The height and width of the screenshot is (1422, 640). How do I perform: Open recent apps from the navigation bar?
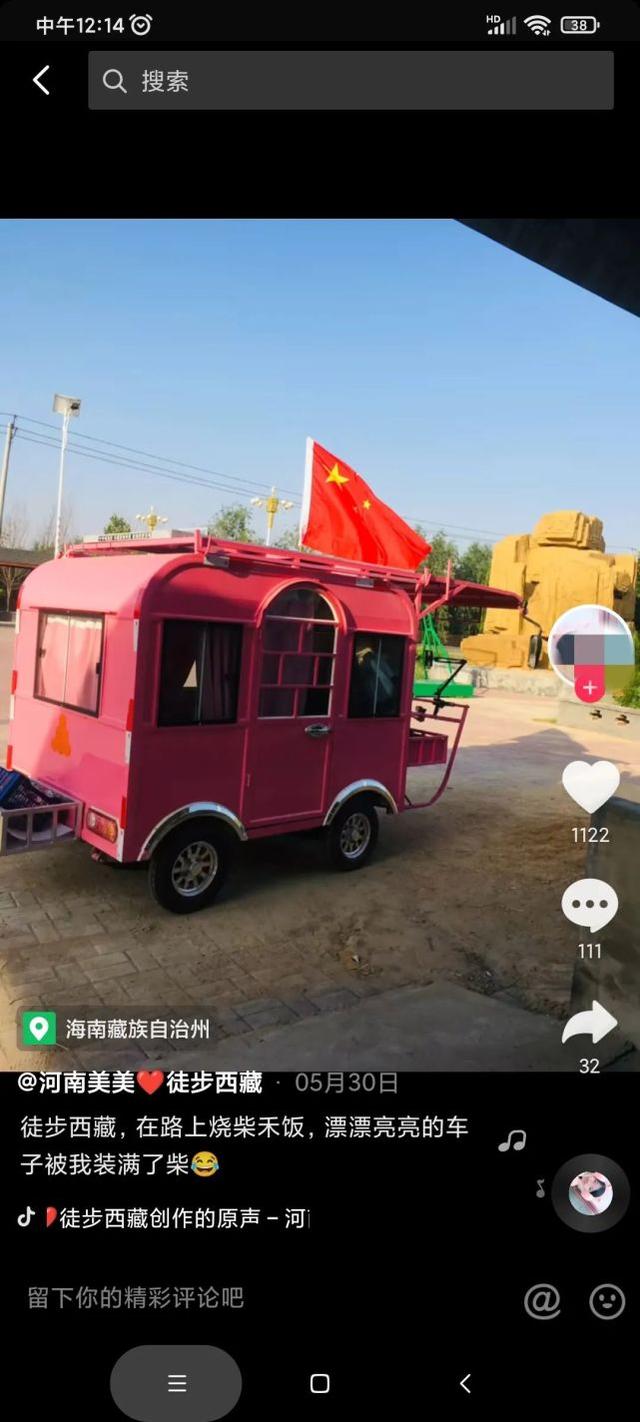177,1383
